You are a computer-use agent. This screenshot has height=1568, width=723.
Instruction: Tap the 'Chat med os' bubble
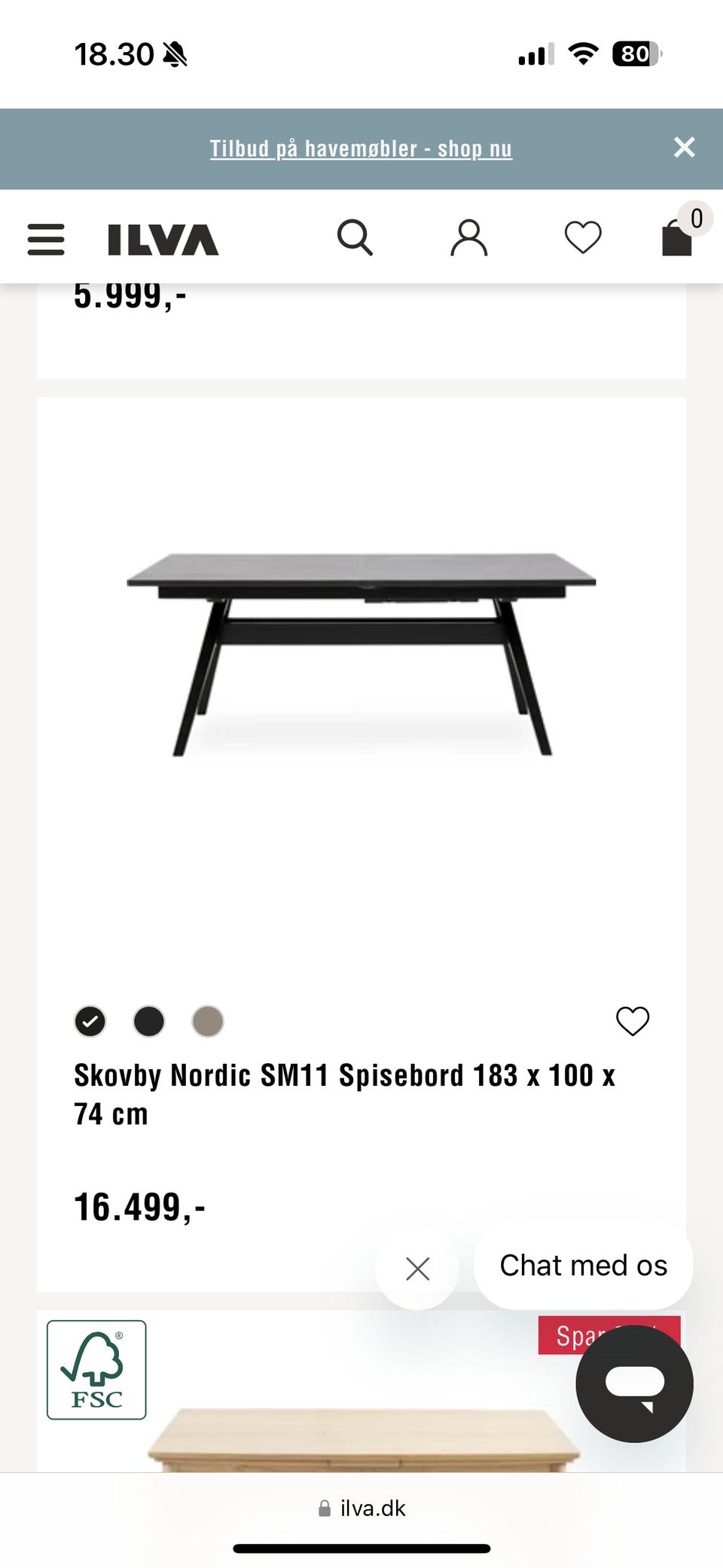[x=583, y=1266]
